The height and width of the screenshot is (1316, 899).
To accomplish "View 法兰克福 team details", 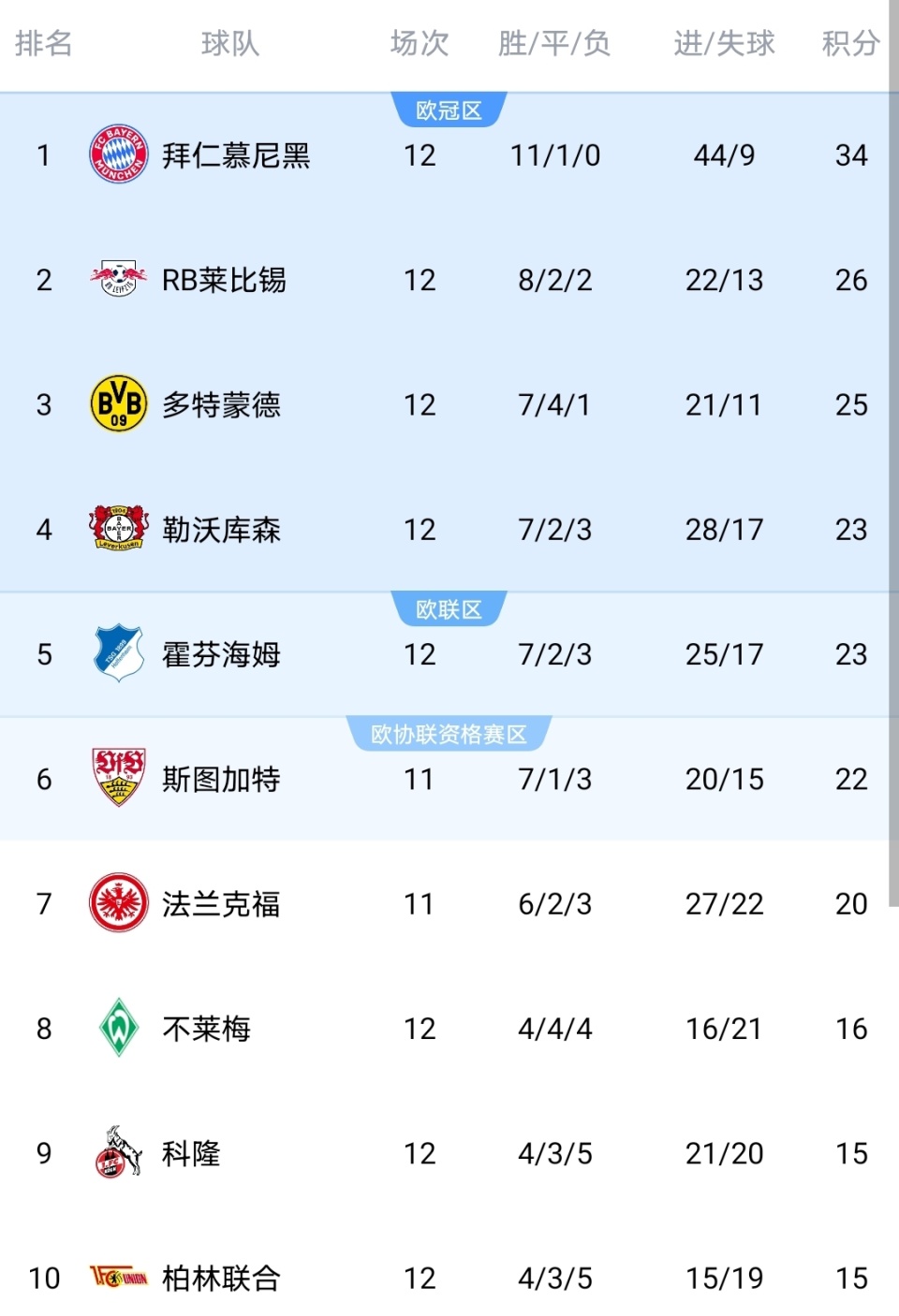I will (x=221, y=904).
